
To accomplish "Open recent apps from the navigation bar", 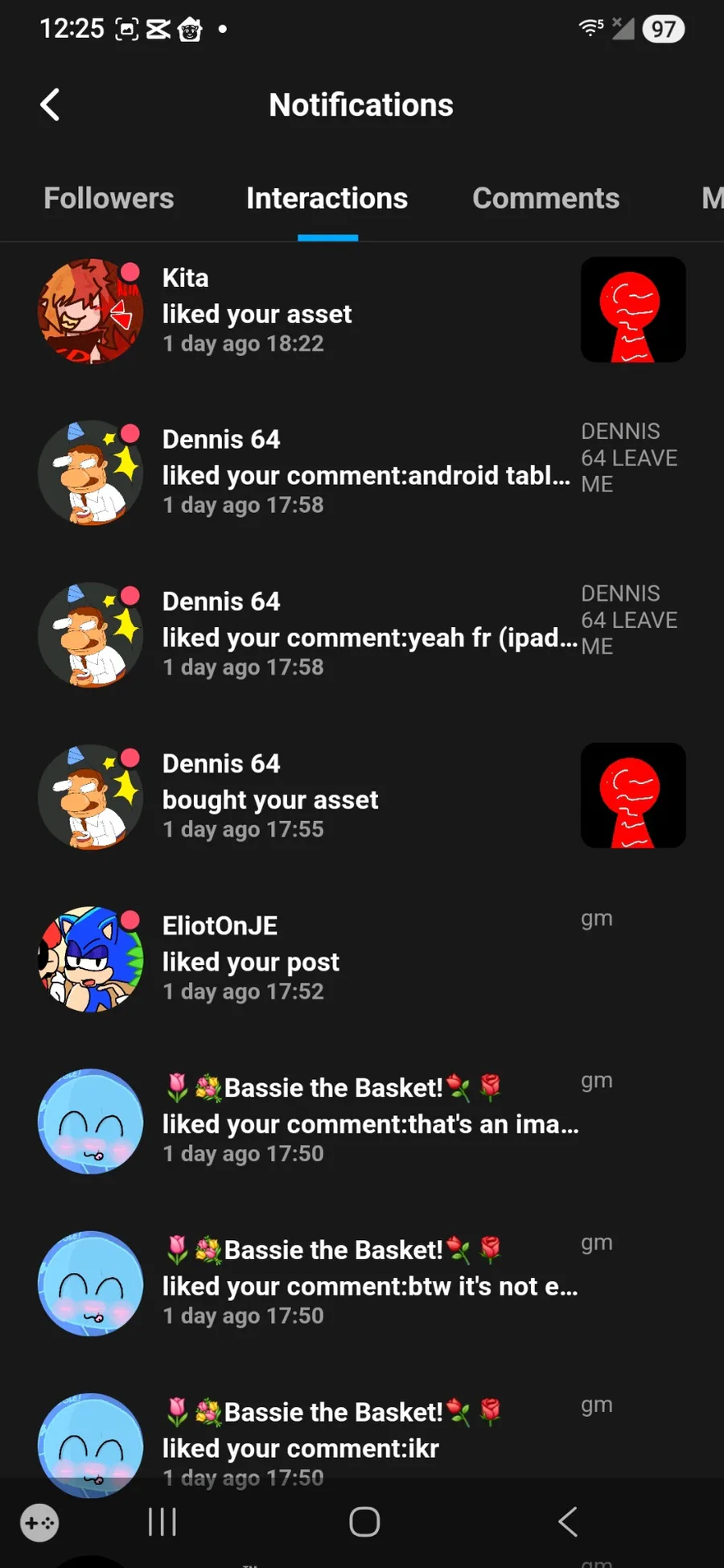I will tap(162, 1521).
